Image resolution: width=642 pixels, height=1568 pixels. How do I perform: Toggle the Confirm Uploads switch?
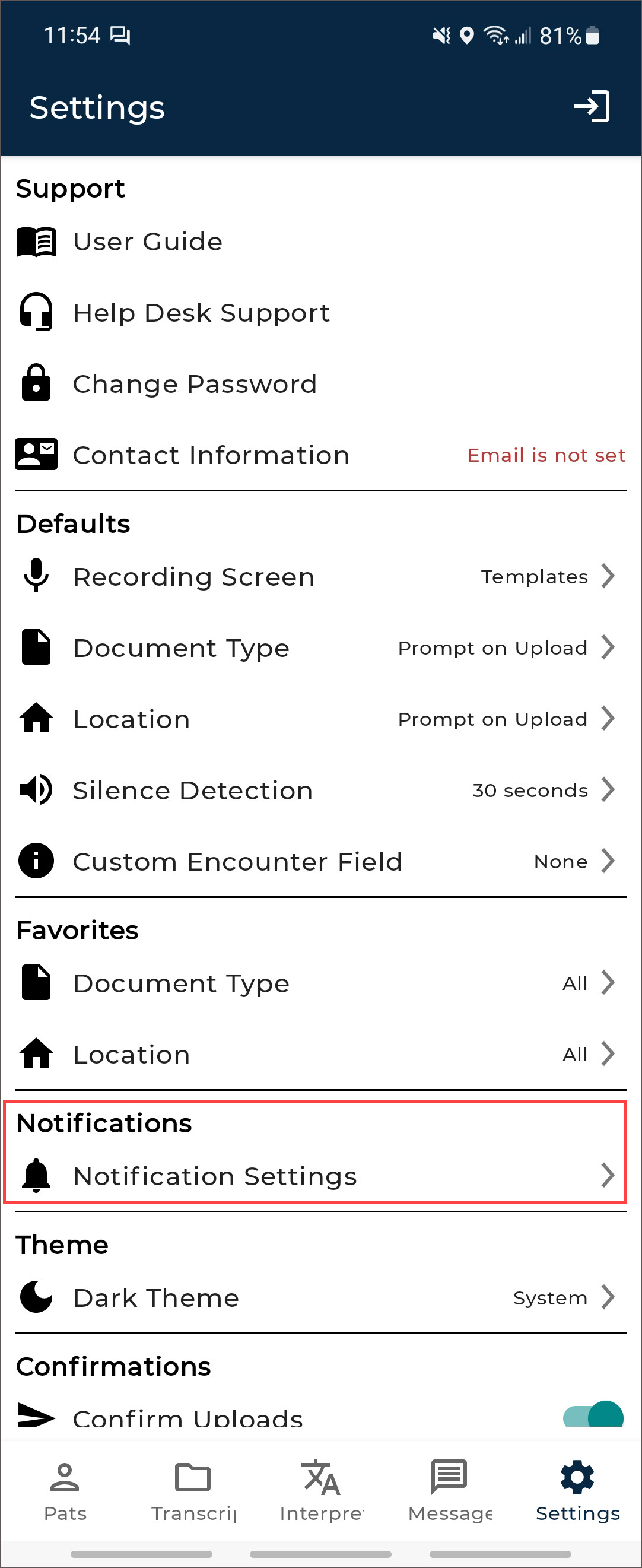pos(593,1416)
